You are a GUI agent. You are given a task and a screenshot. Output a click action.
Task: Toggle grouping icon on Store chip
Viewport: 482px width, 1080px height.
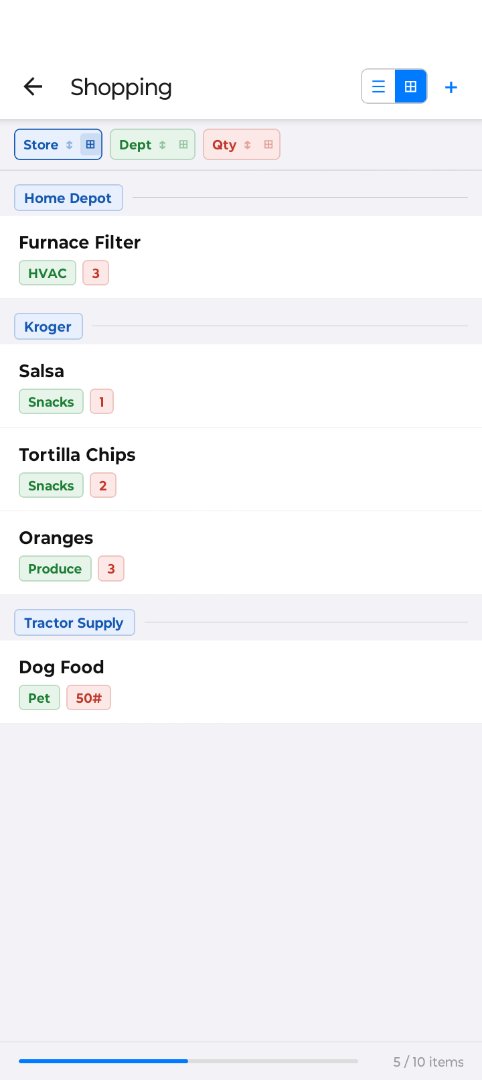[90, 145]
